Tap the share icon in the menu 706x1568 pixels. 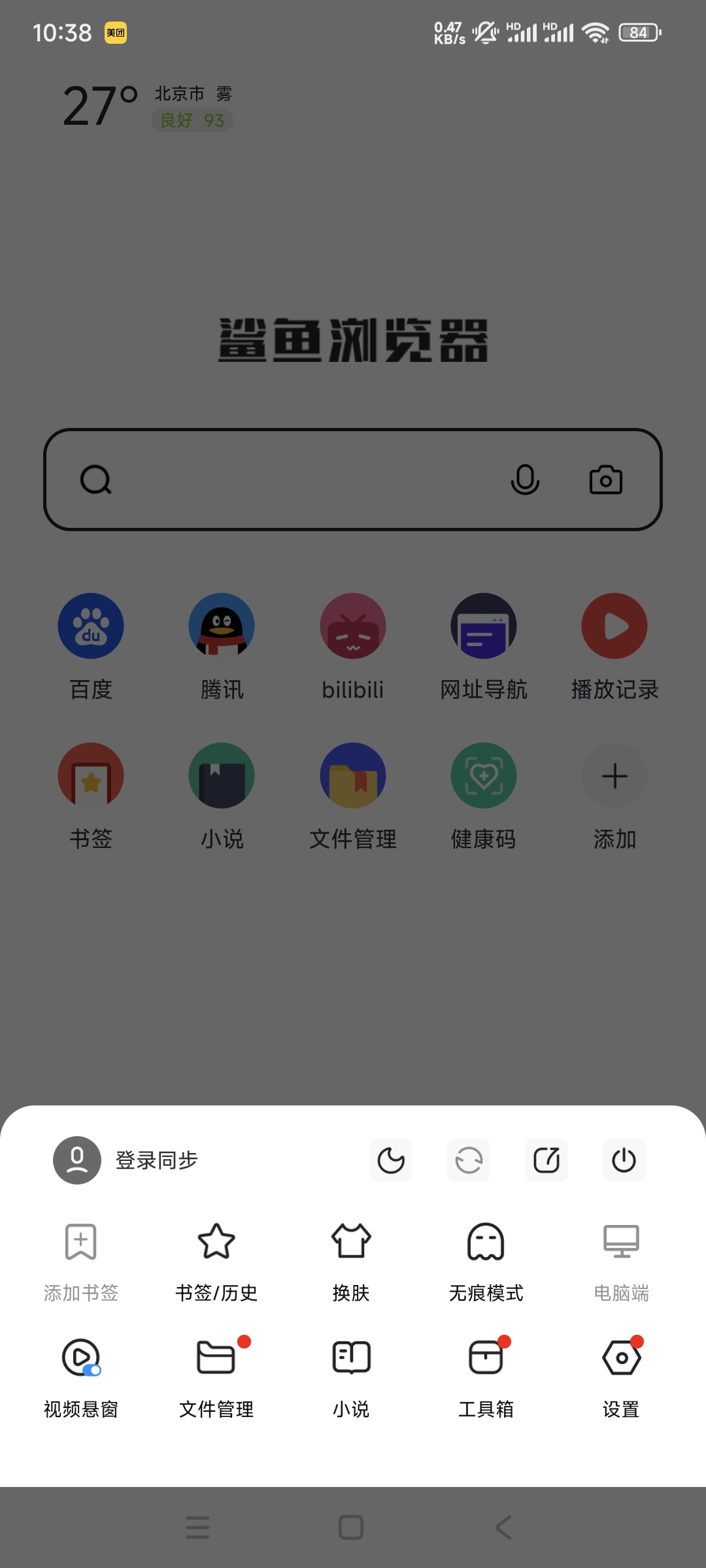pos(546,1160)
